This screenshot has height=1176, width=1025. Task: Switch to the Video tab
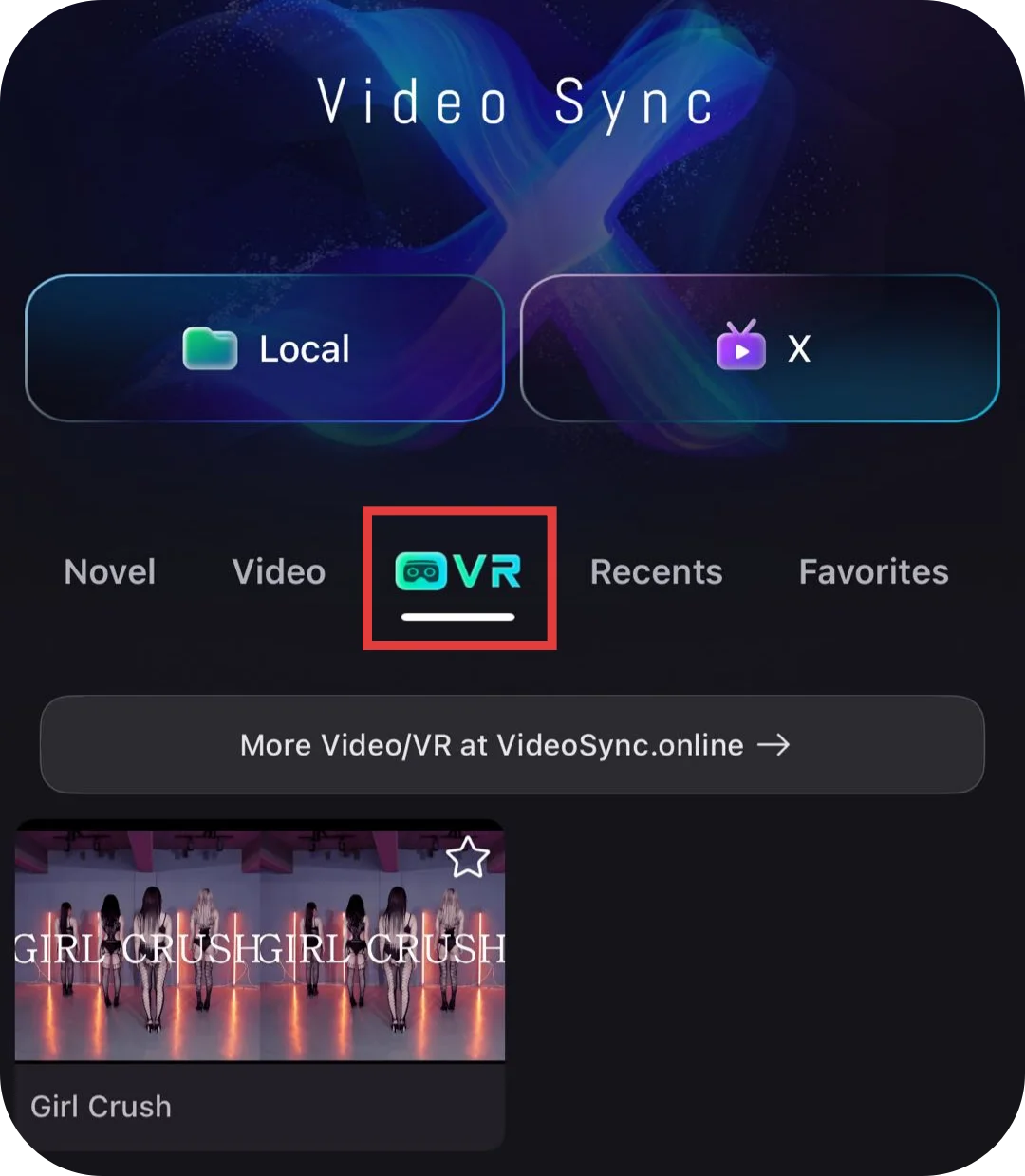tap(279, 572)
